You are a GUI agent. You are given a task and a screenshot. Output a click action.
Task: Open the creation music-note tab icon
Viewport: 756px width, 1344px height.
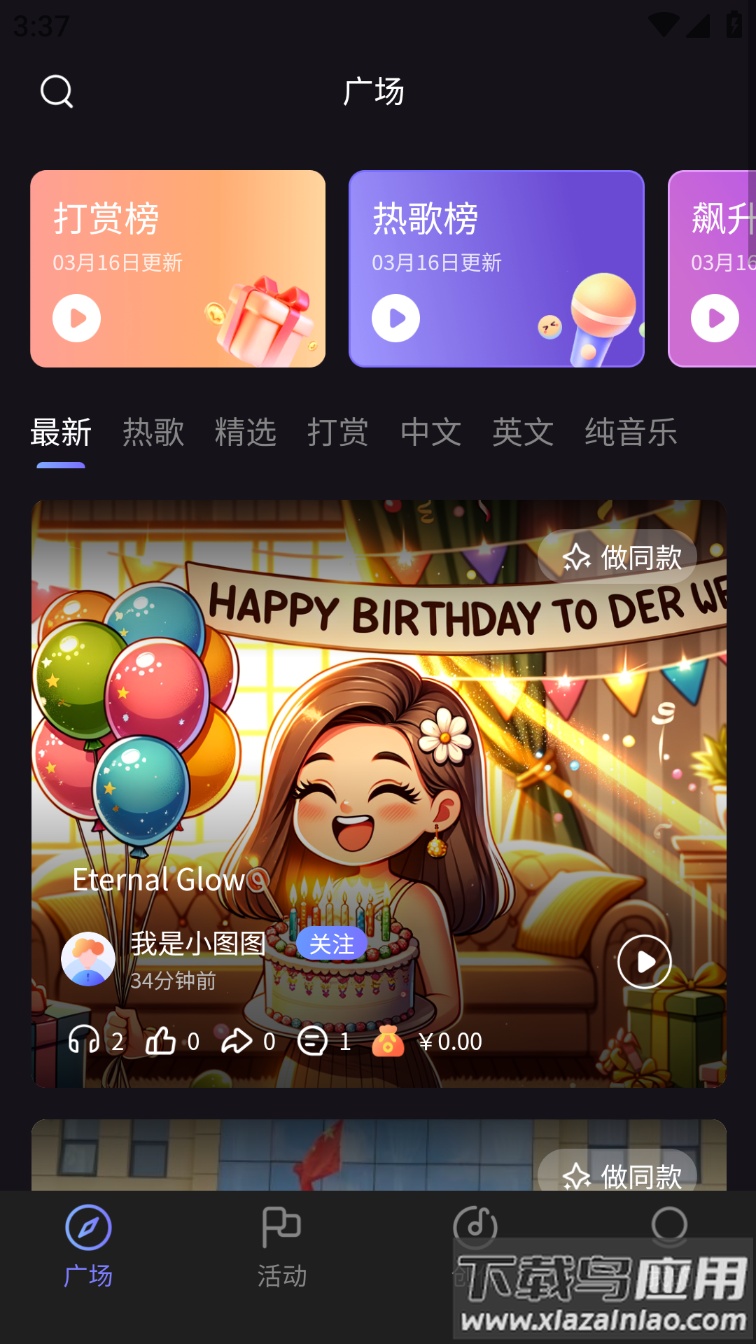pos(475,1225)
